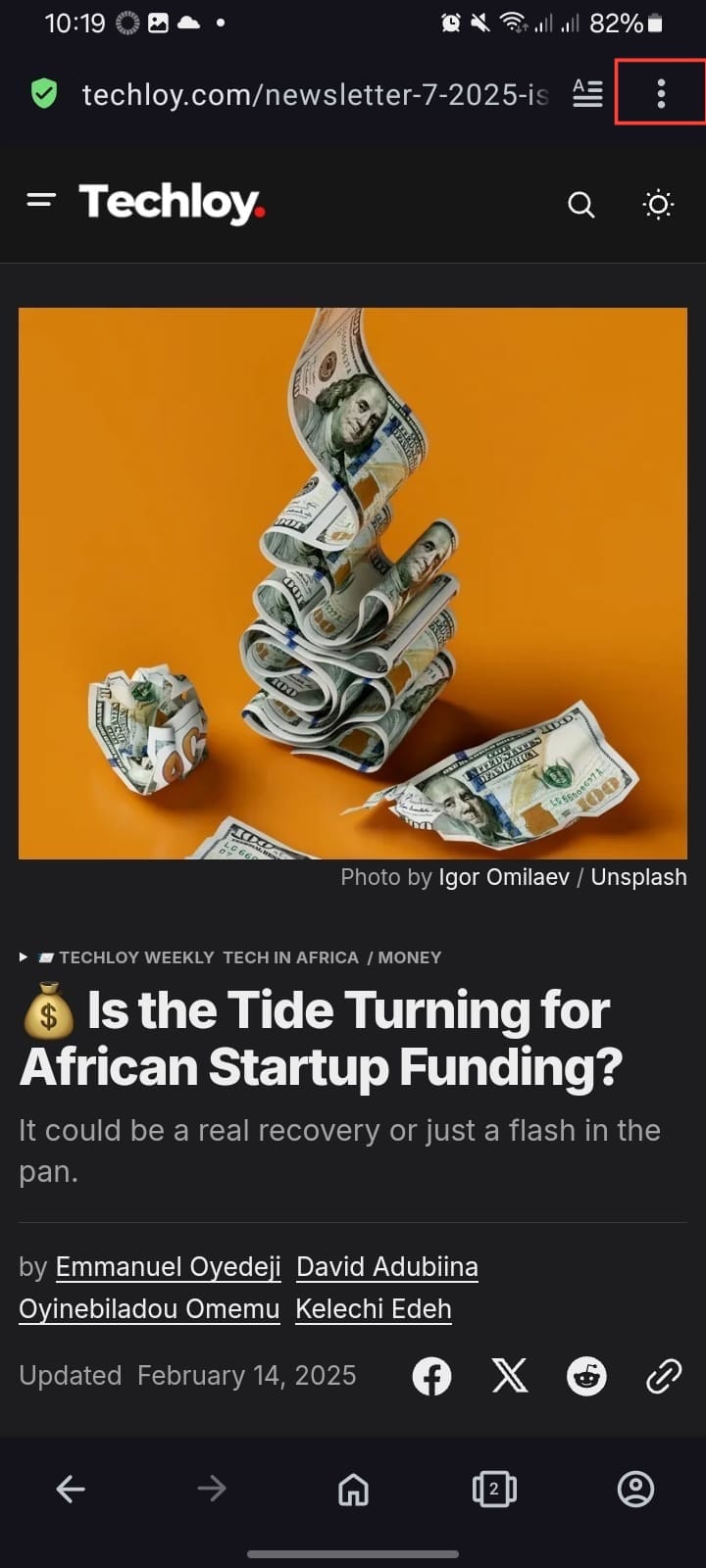
Task: Share this article on X
Action: [x=509, y=1376]
